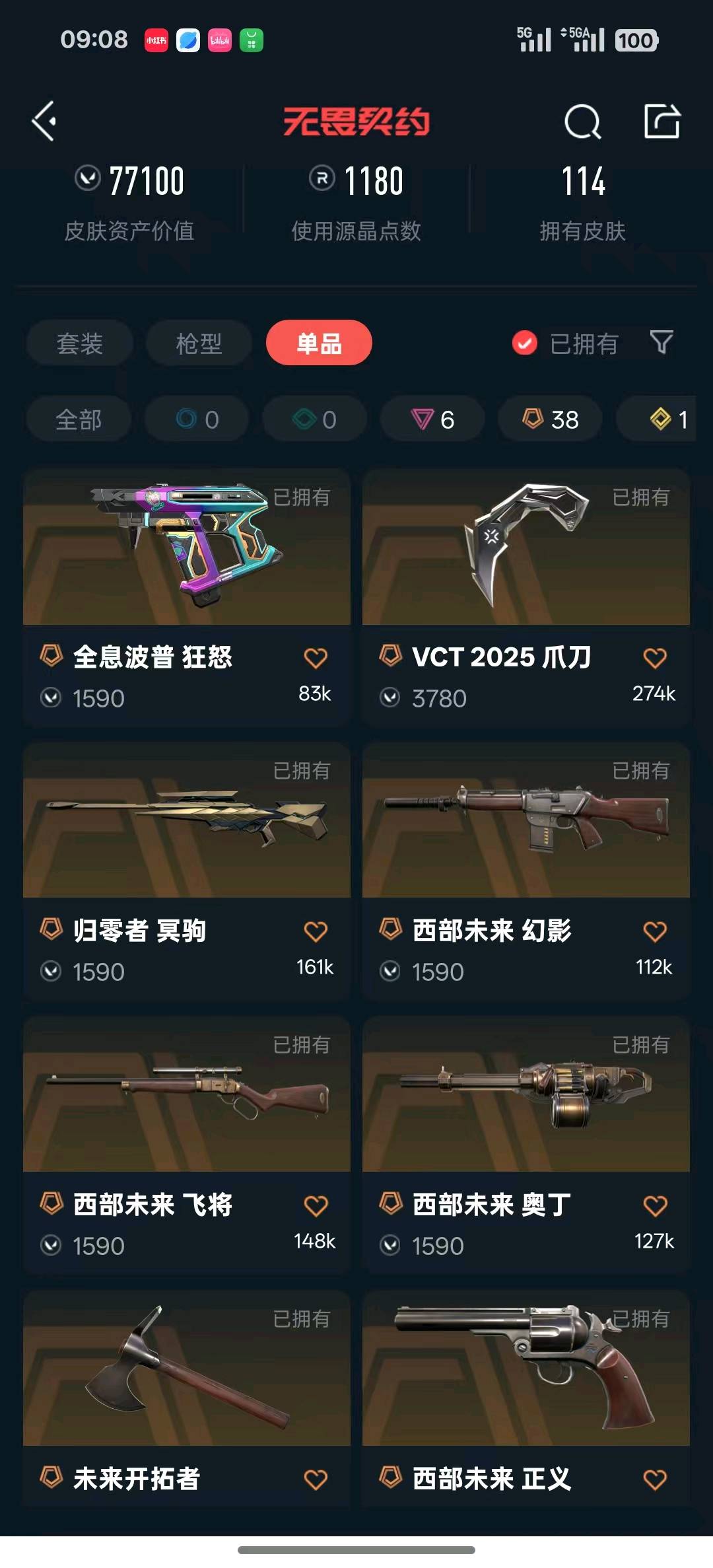The image size is (713, 1568).
Task: Open the 归零者 冥驹 skin card
Action: click(x=187, y=872)
